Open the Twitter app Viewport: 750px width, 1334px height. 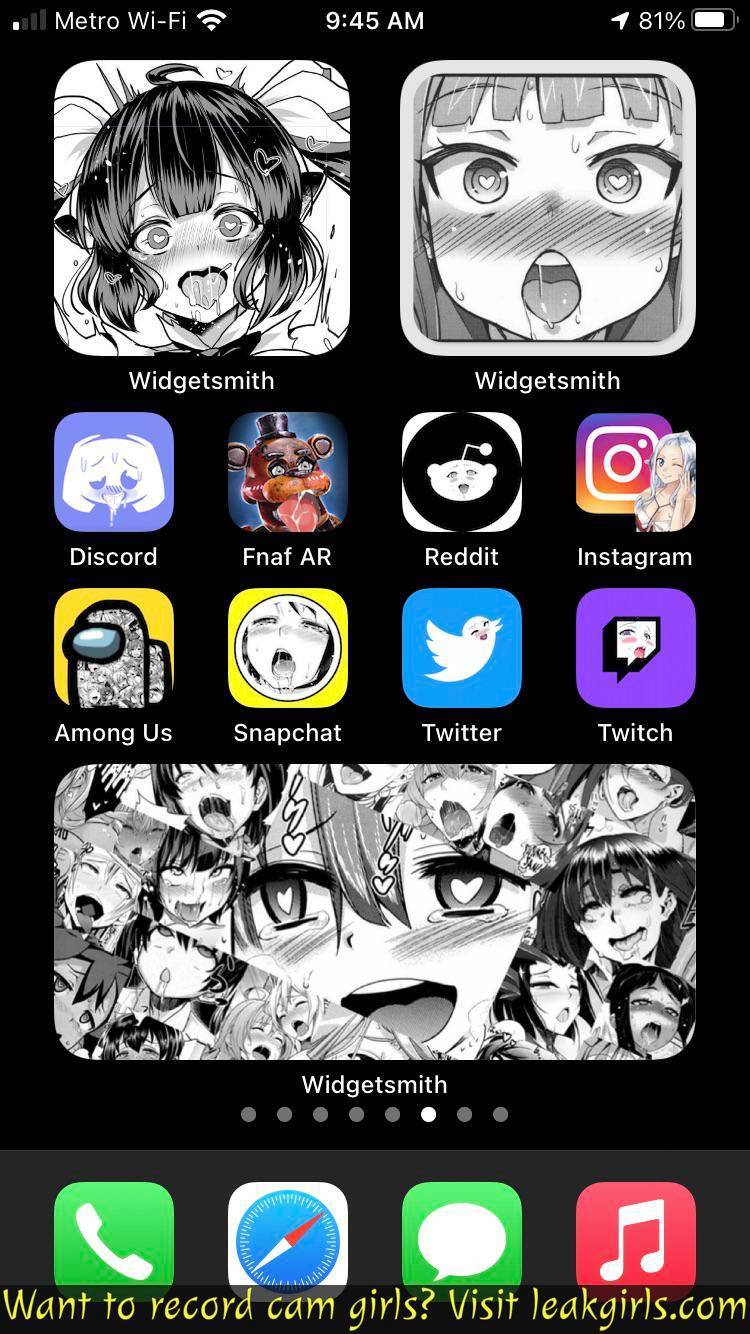pyautogui.click(x=461, y=648)
